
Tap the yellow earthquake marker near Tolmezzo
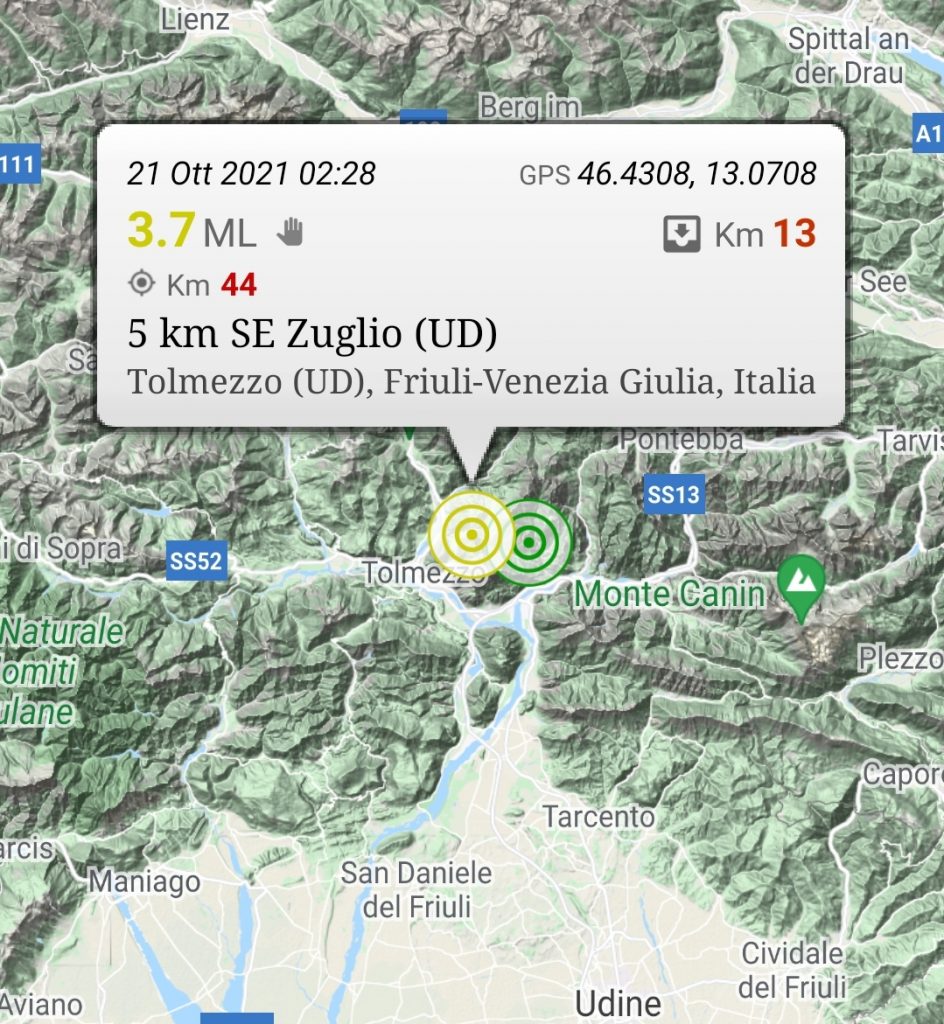coord(470,534)
